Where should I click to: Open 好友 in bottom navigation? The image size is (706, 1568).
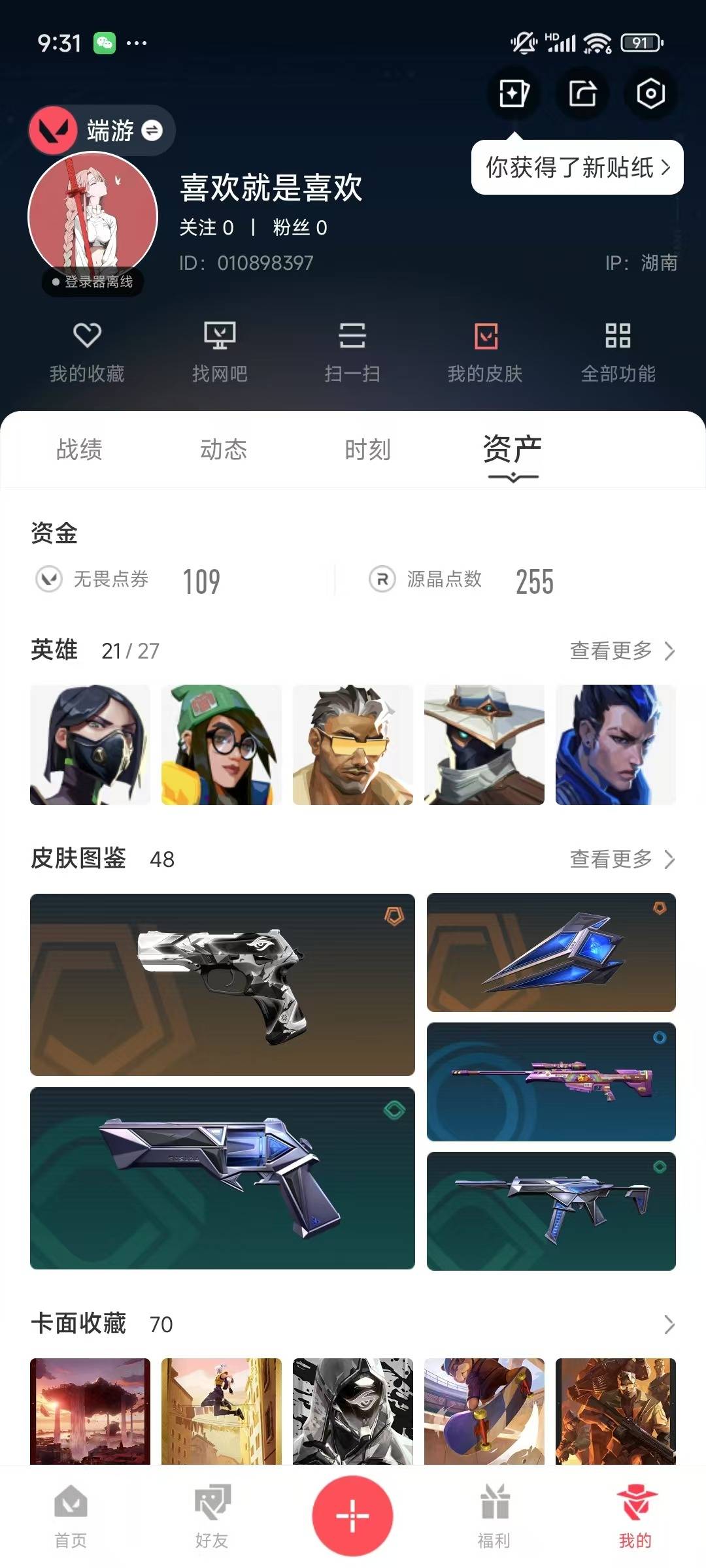[x=212, y=1517]
